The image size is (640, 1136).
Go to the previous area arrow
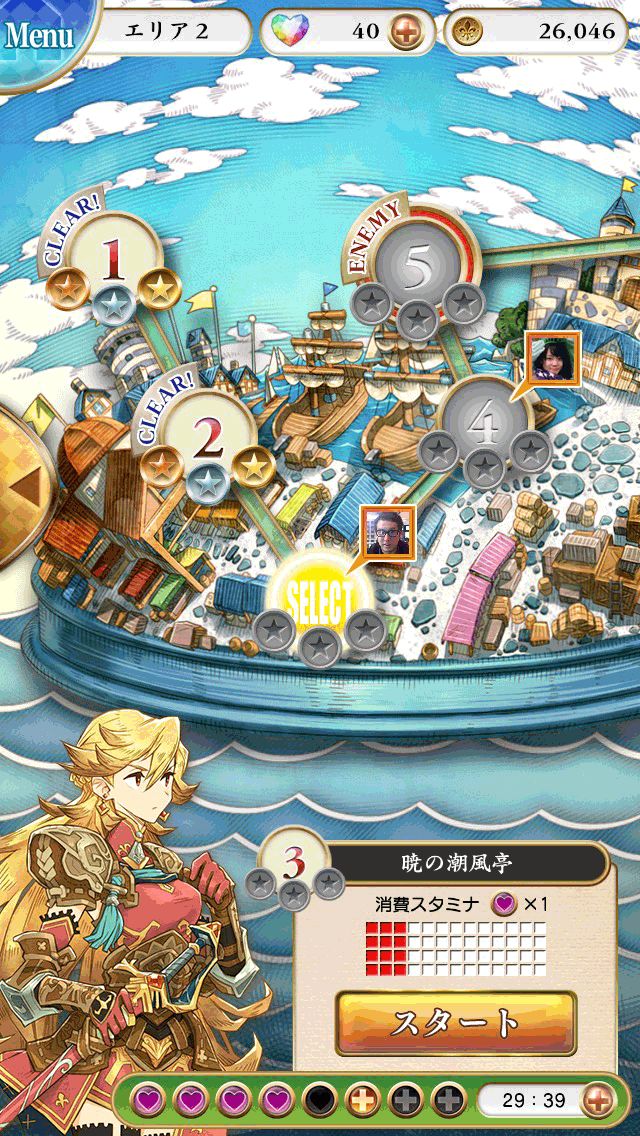pos(22,487)
